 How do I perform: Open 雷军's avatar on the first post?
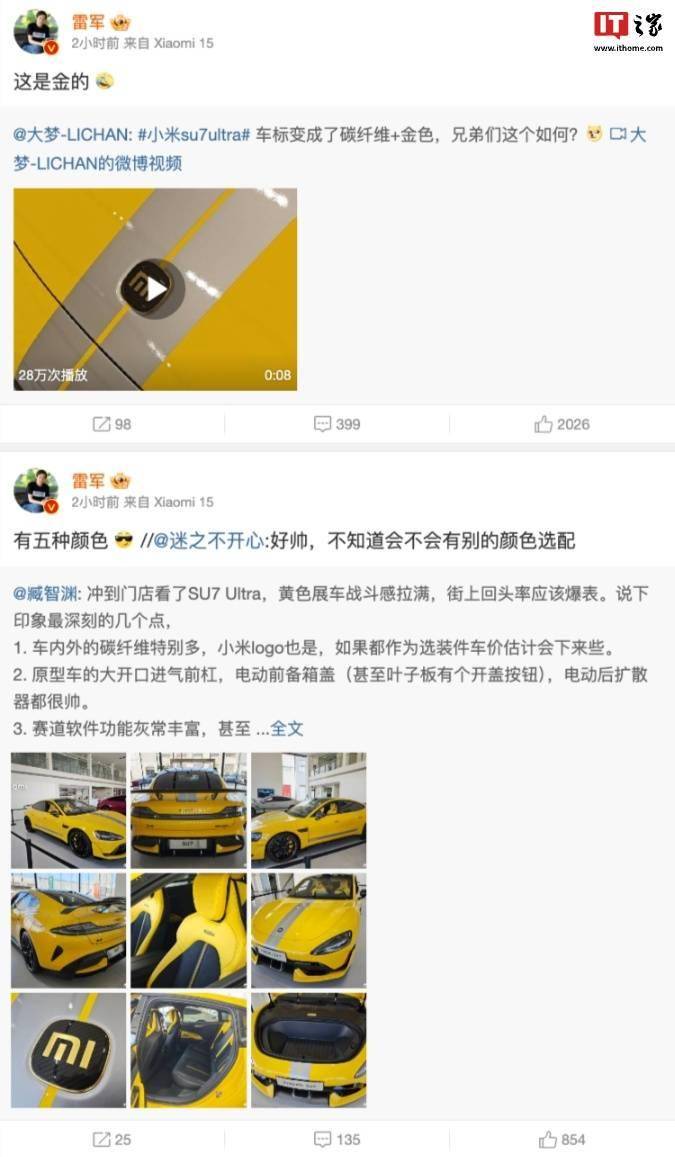coord(35,32)
